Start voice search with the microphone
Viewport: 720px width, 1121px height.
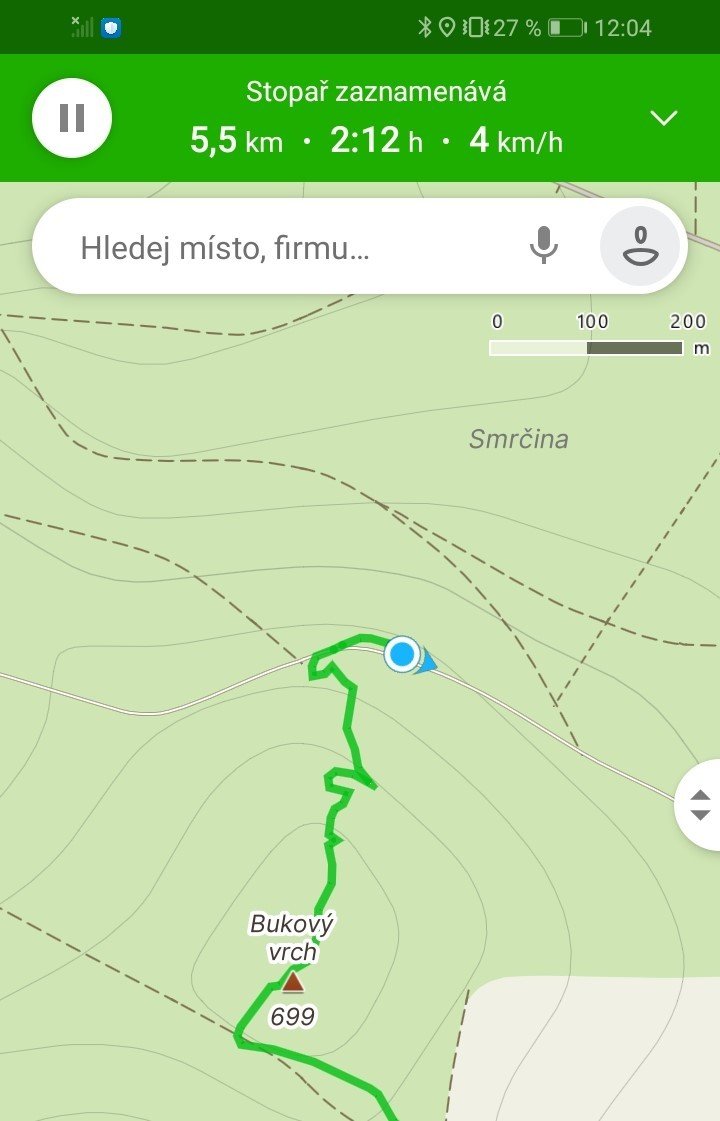point(543,245)
